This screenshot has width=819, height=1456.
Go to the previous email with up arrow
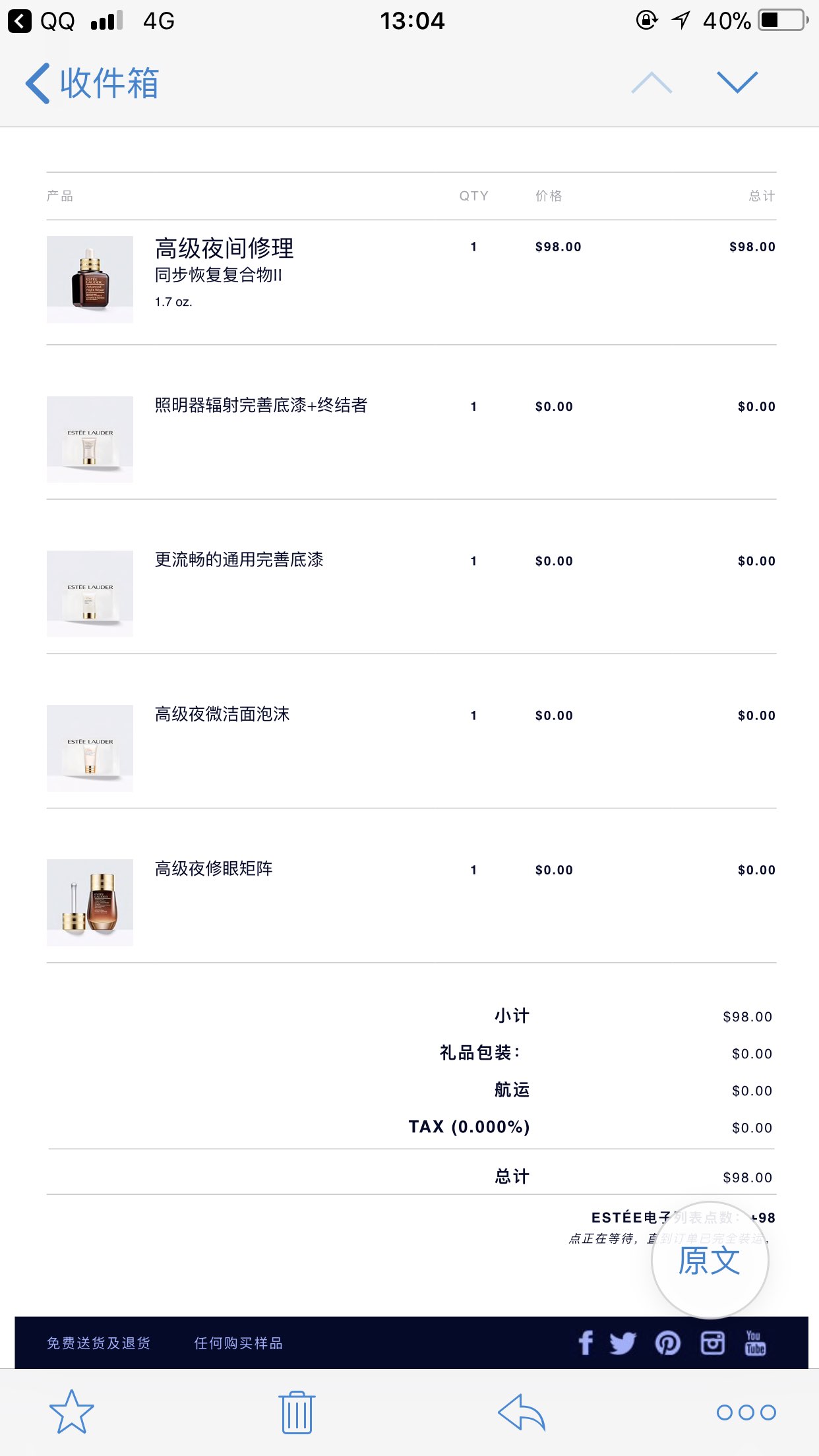(x=652, y=83)
